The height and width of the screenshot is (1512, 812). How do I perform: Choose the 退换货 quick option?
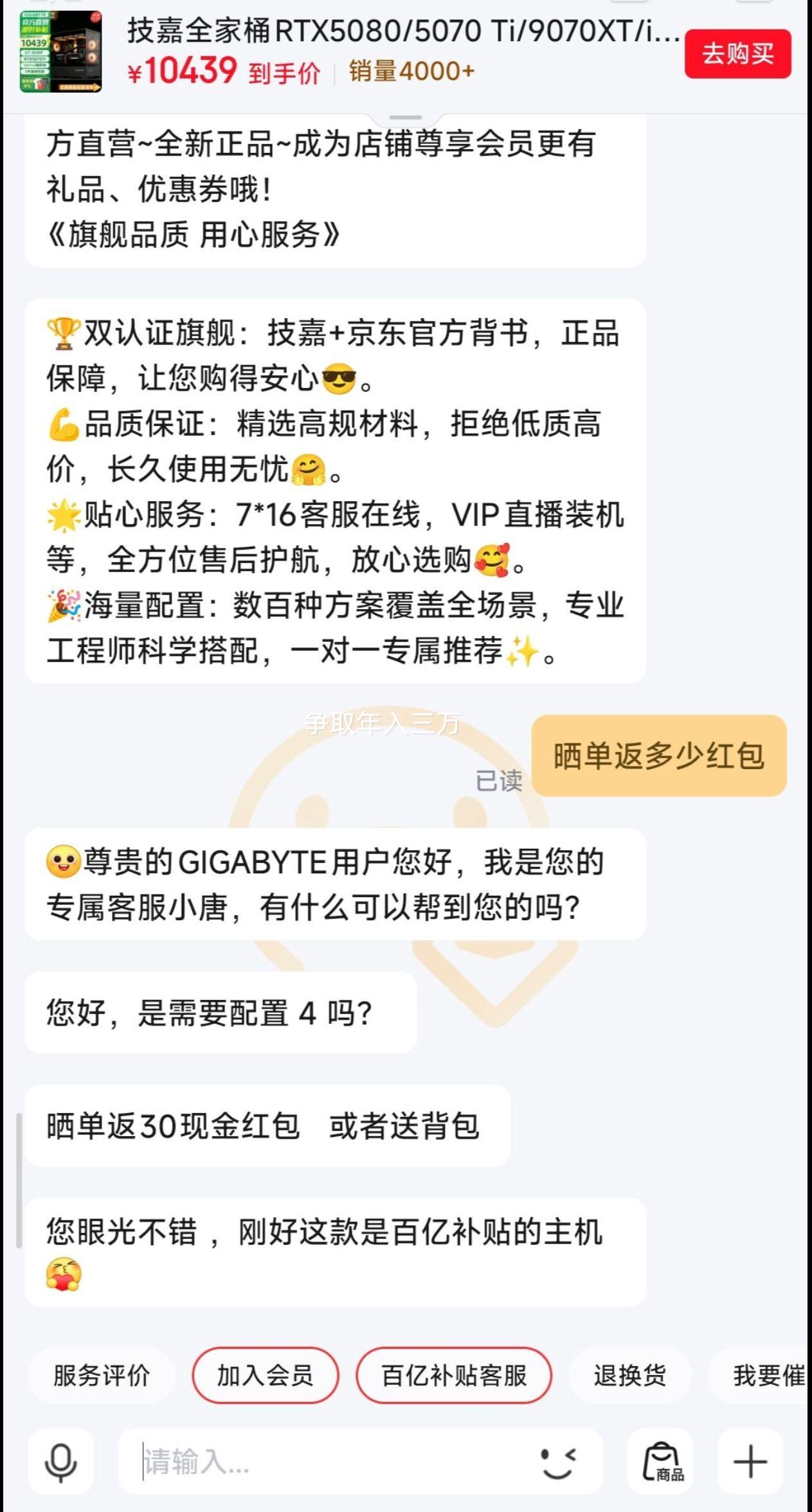point(629,1376)
